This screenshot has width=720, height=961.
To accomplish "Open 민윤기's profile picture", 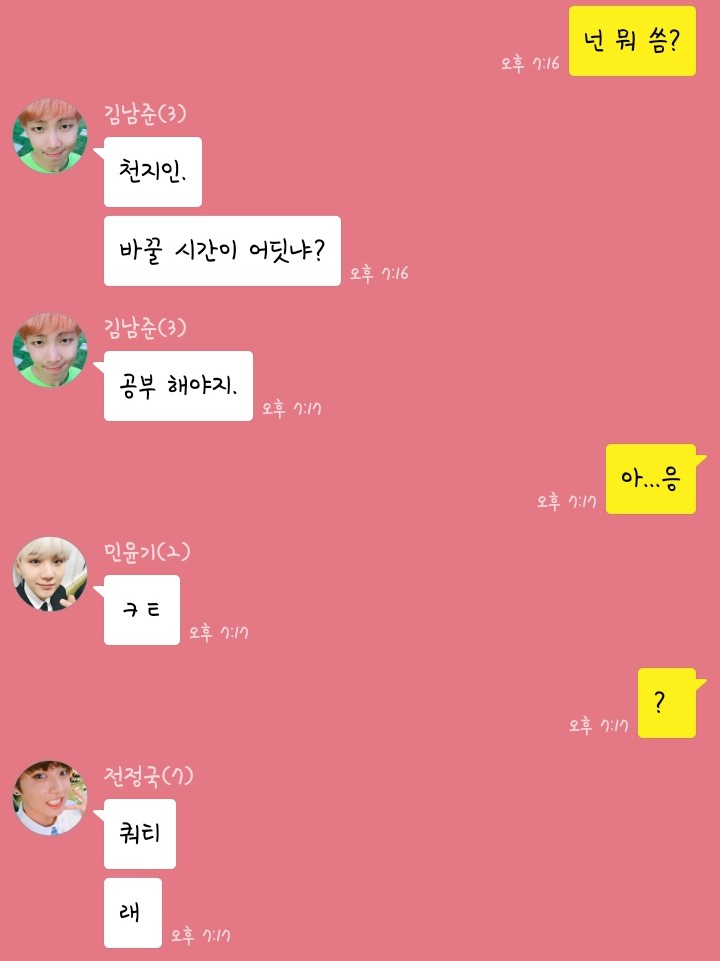I will pyautogui.click(x=49, y=574).
